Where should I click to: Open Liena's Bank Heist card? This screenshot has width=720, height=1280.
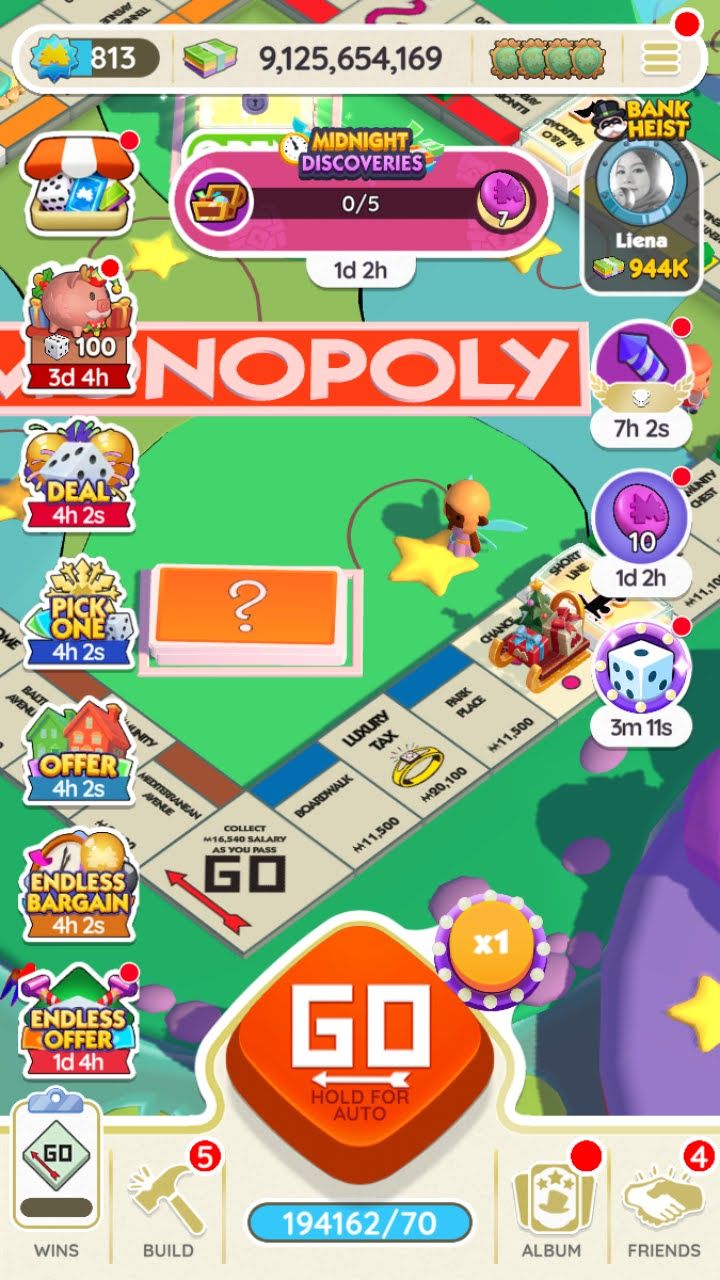tap(641, 195)
